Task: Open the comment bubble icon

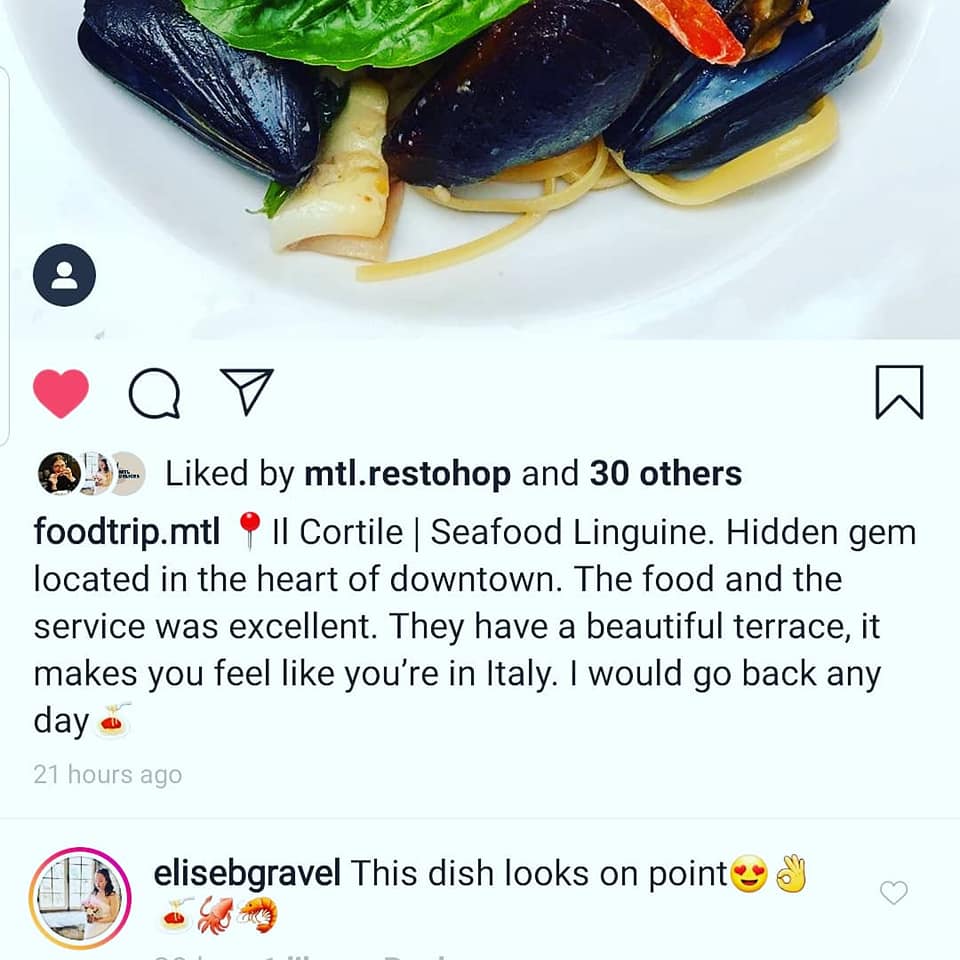Action: [x=154, y=393]
